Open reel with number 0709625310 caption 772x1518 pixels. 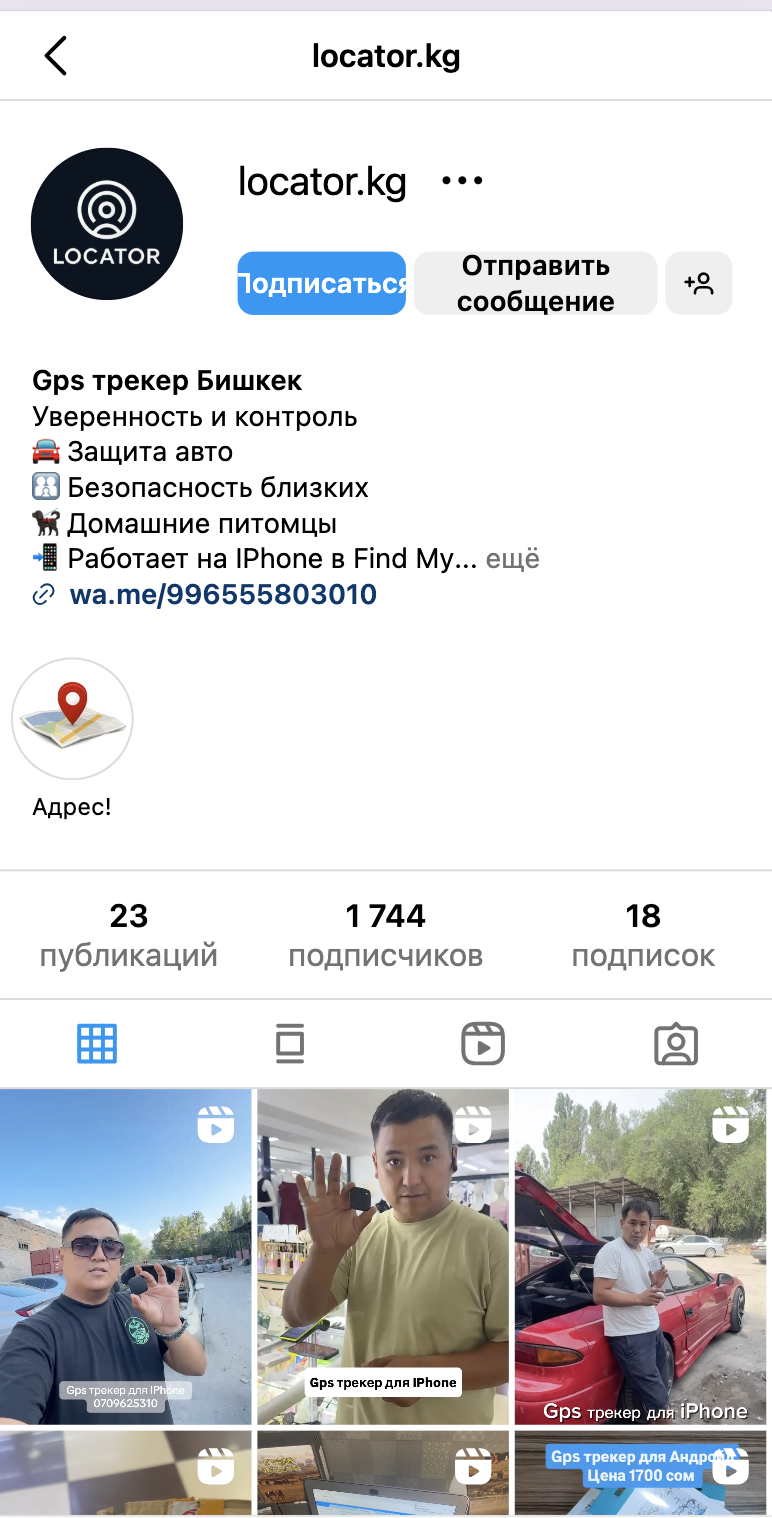click(x=125, y=1257)
